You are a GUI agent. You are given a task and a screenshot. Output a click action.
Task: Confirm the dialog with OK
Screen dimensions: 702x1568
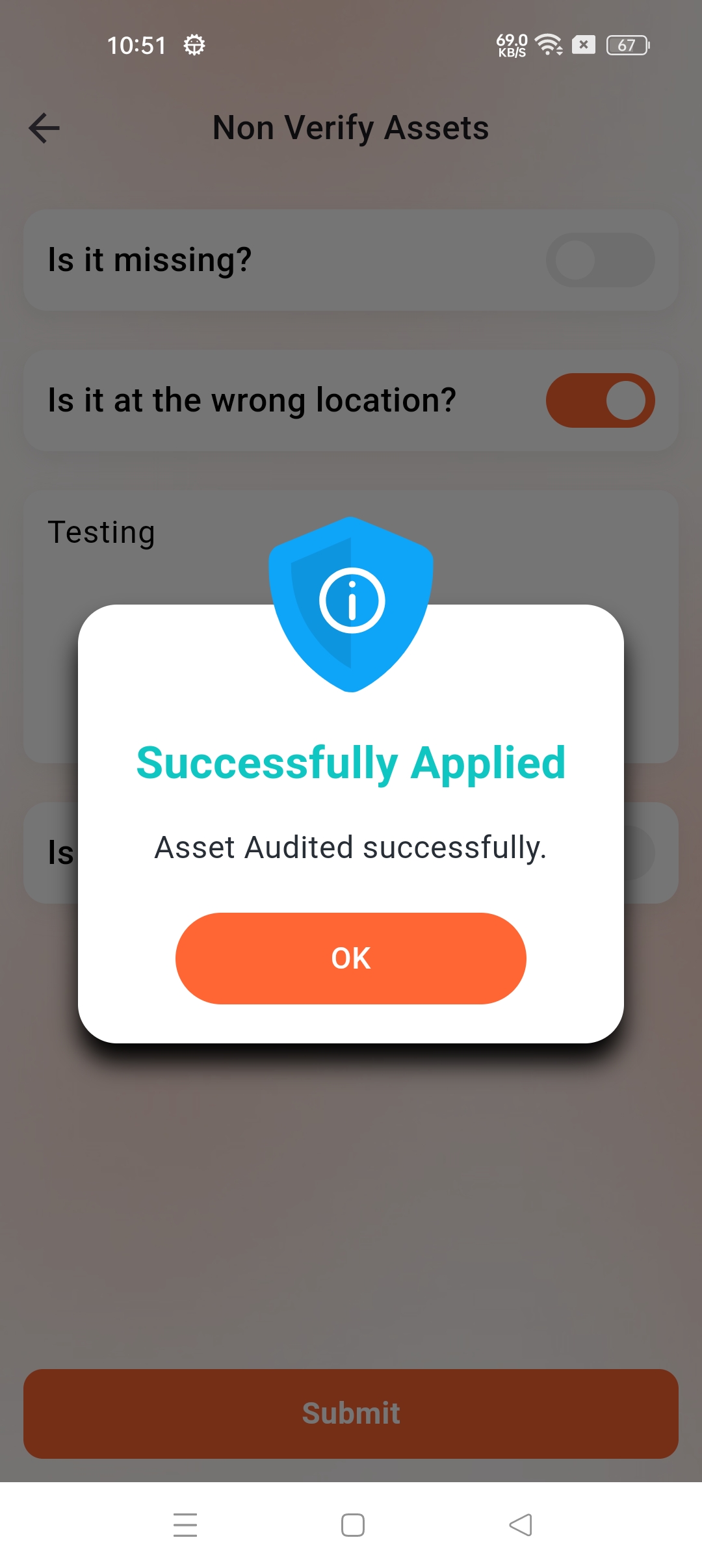coord(350,958)
